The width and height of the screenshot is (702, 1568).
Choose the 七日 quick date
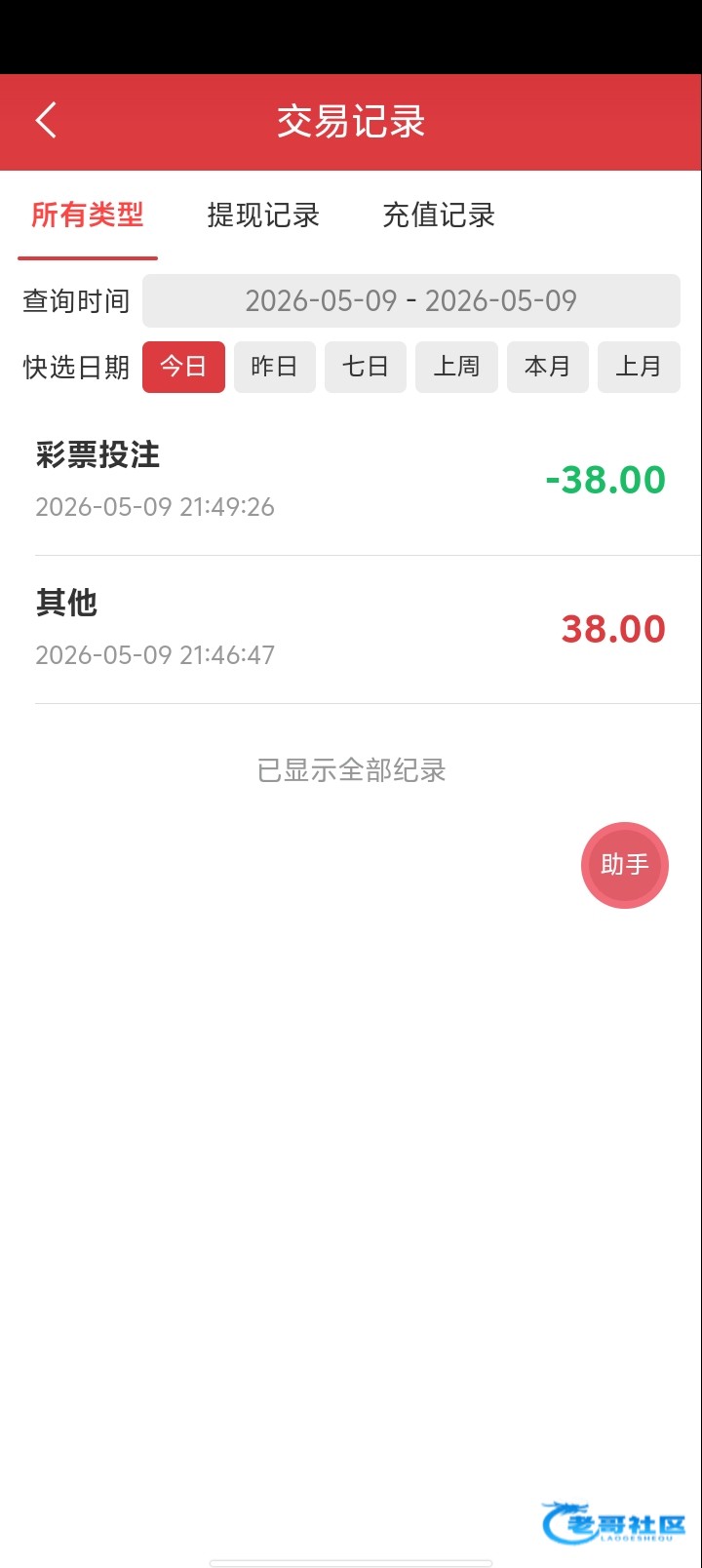pyautogui.click(x=366, y=367)
